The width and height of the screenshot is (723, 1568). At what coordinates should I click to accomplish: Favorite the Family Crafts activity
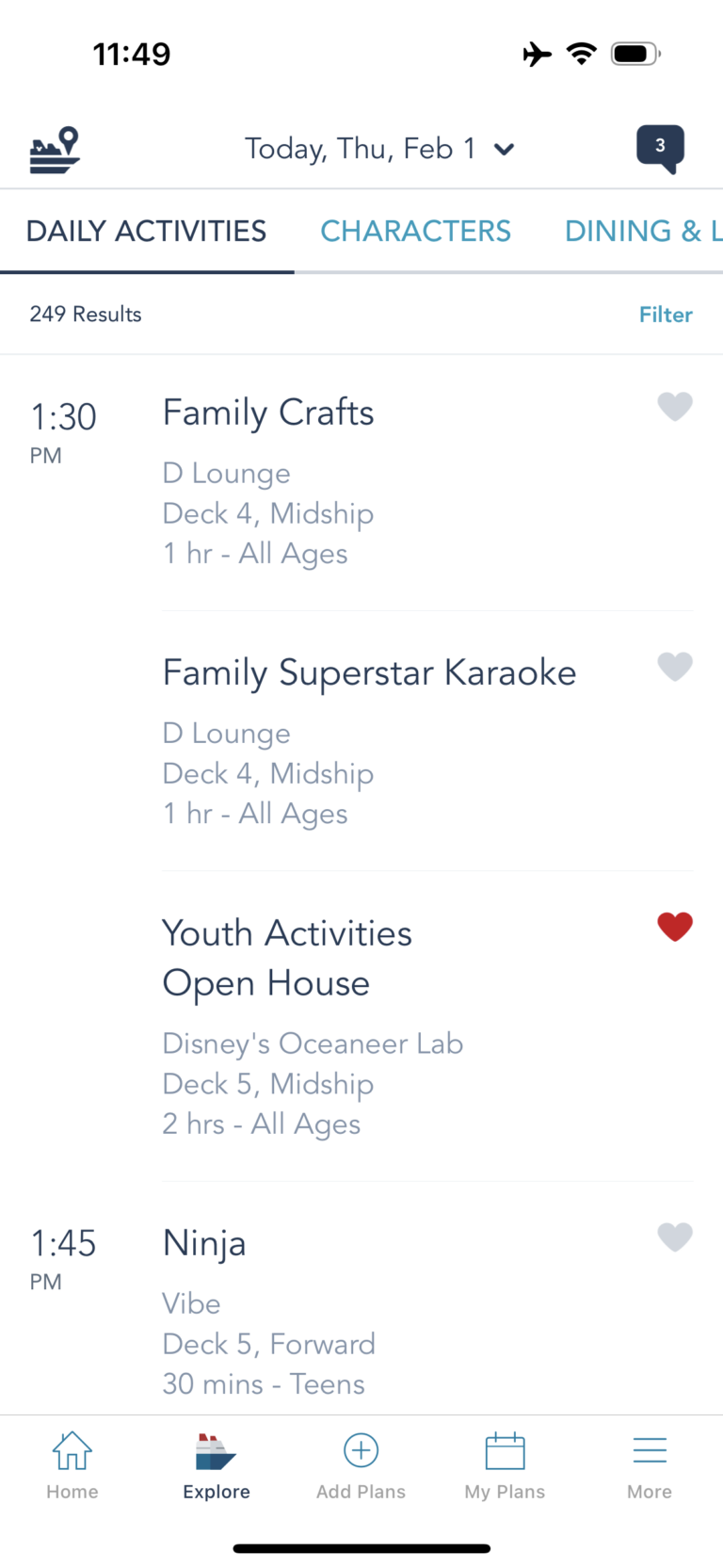coord(675,407)
